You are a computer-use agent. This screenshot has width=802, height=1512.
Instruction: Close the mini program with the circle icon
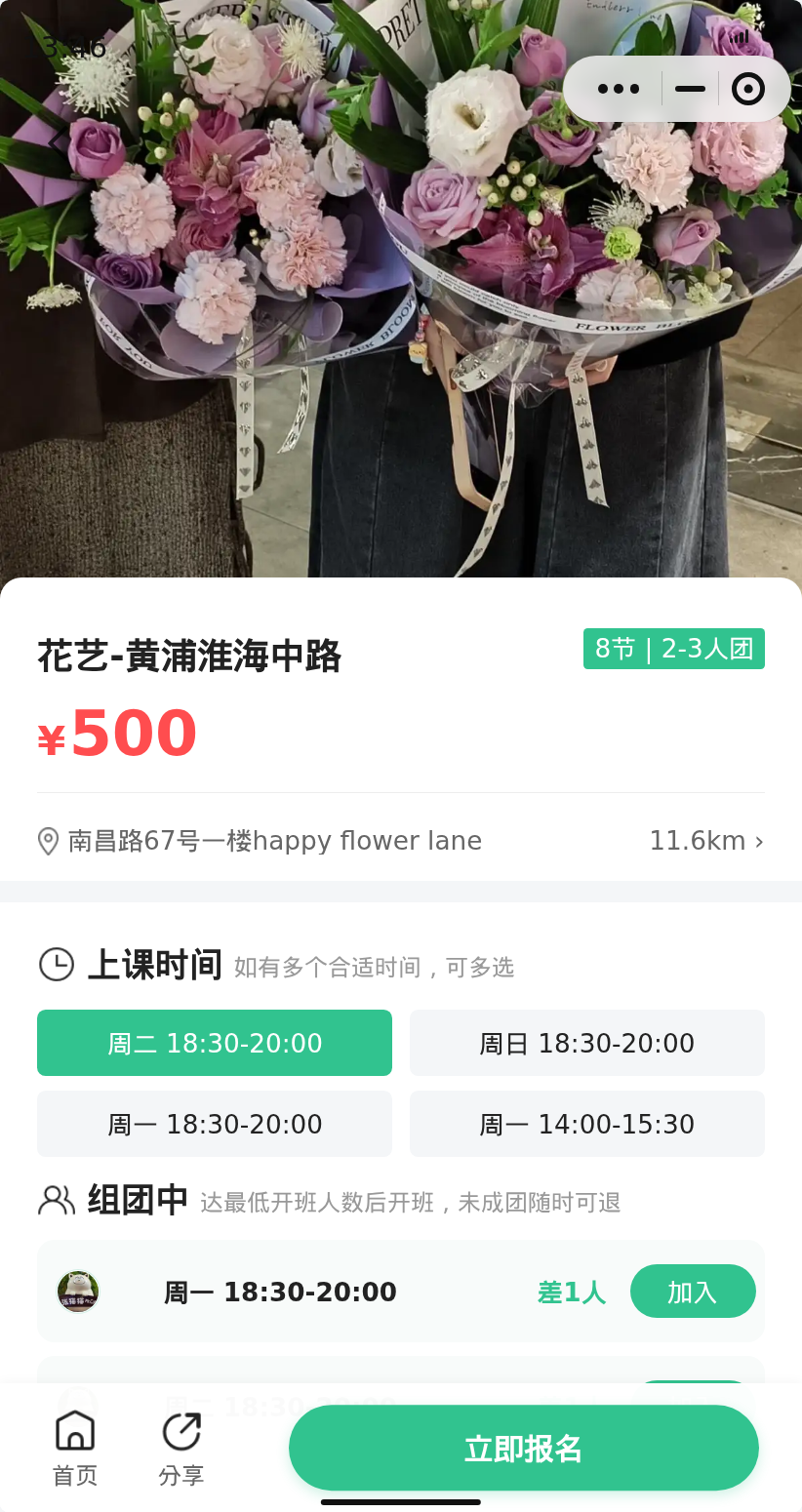[x=748, y=89]
